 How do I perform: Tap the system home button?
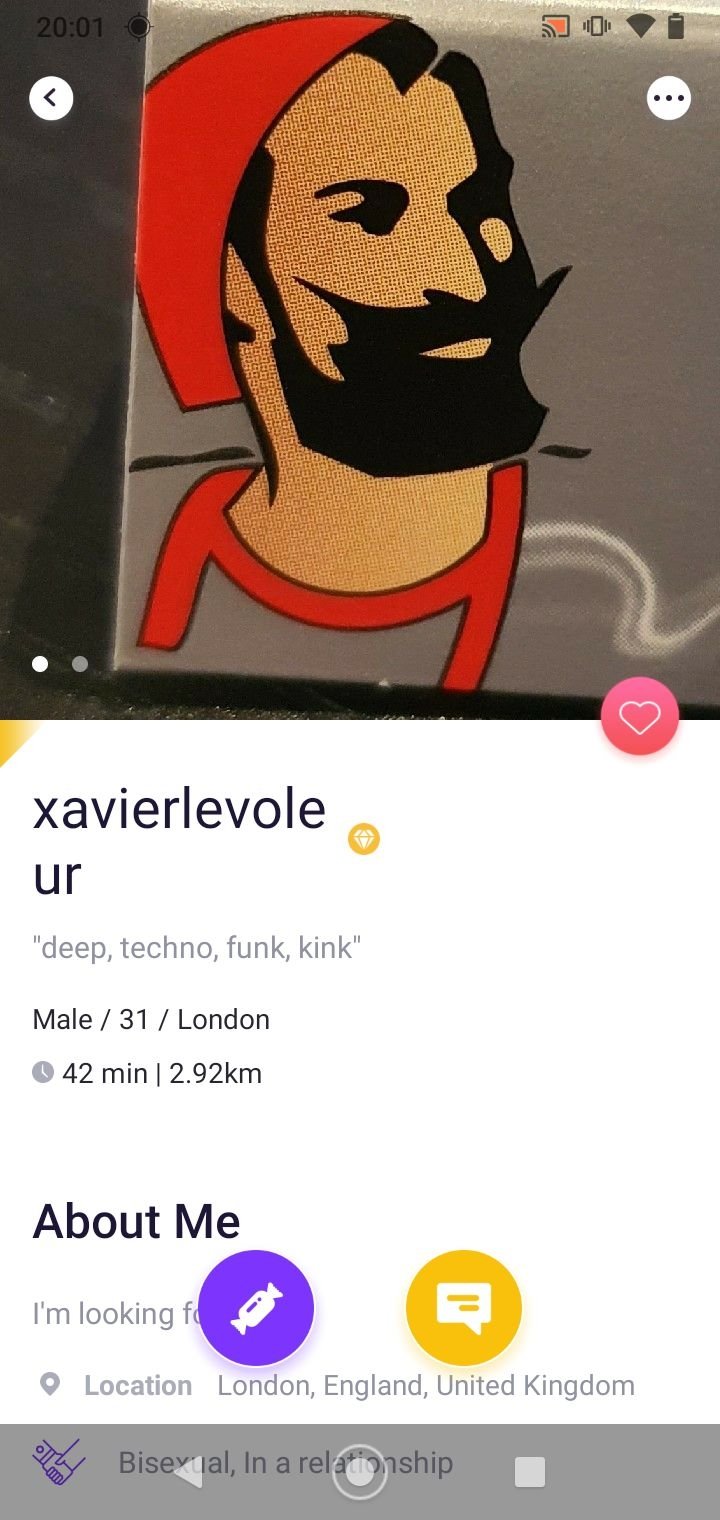point(360,1472)
